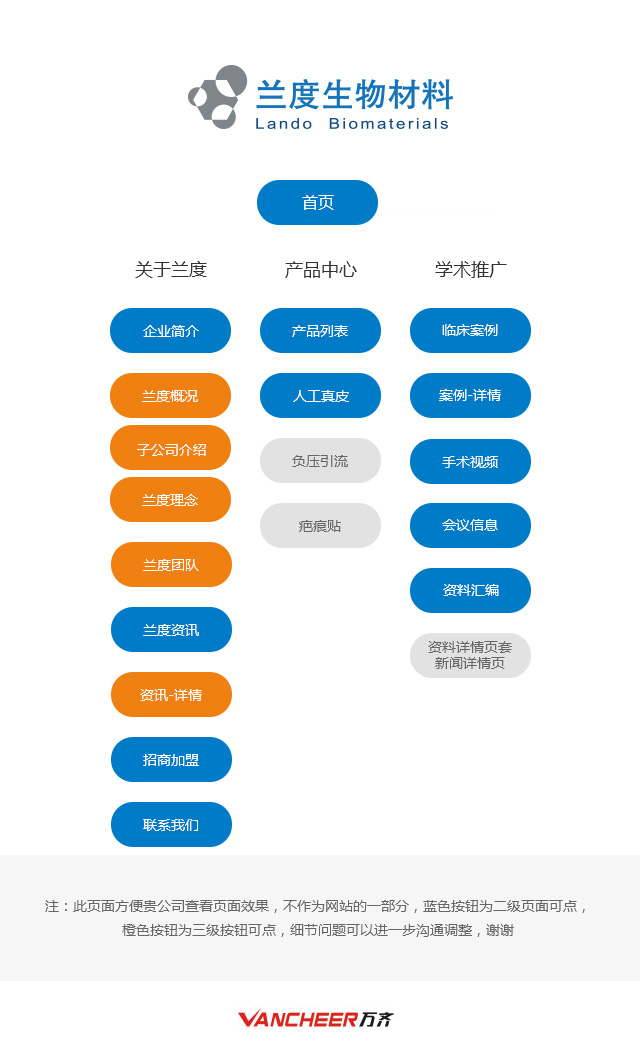
Task: View 兰度团队
Action: 171,565
